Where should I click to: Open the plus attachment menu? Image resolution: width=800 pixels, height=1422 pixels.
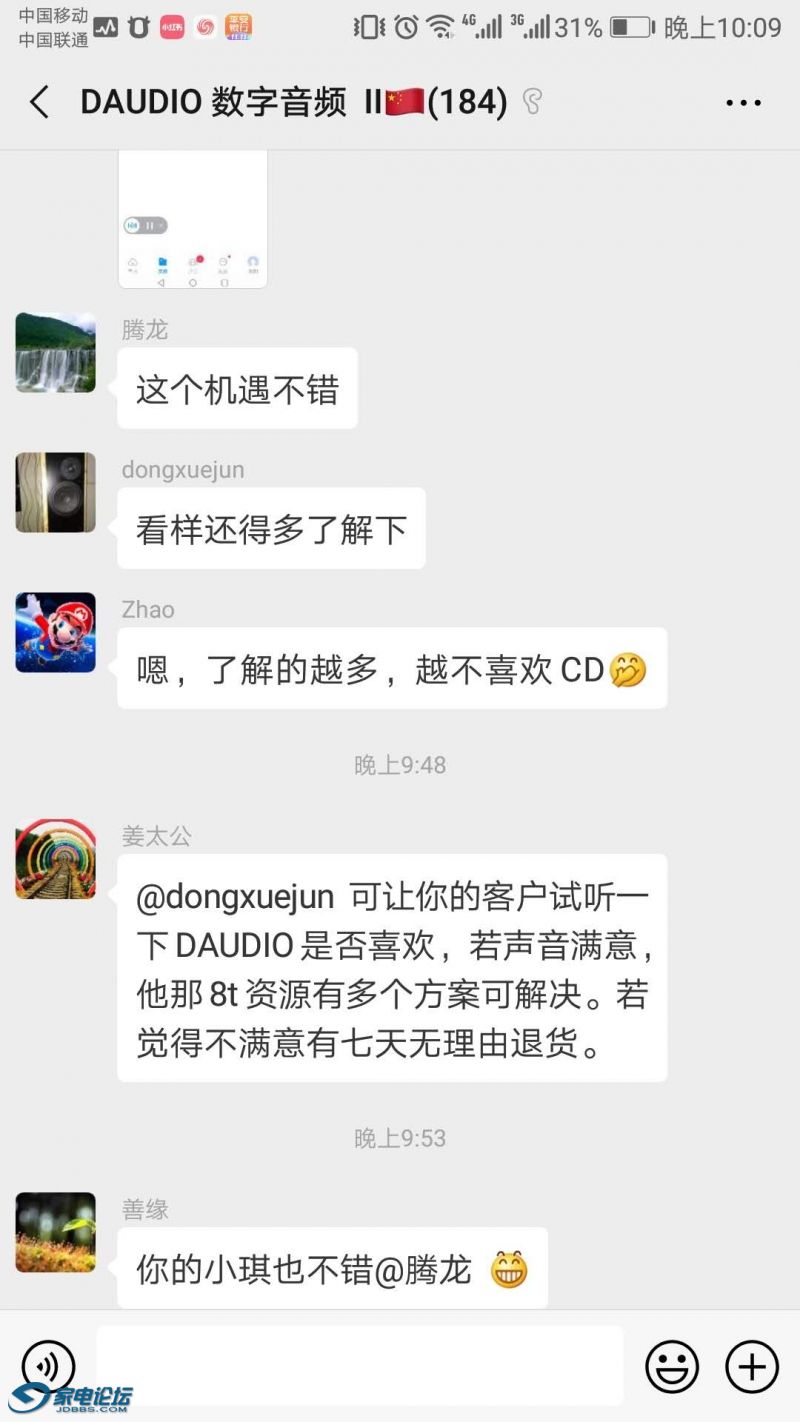(751, 1366)
